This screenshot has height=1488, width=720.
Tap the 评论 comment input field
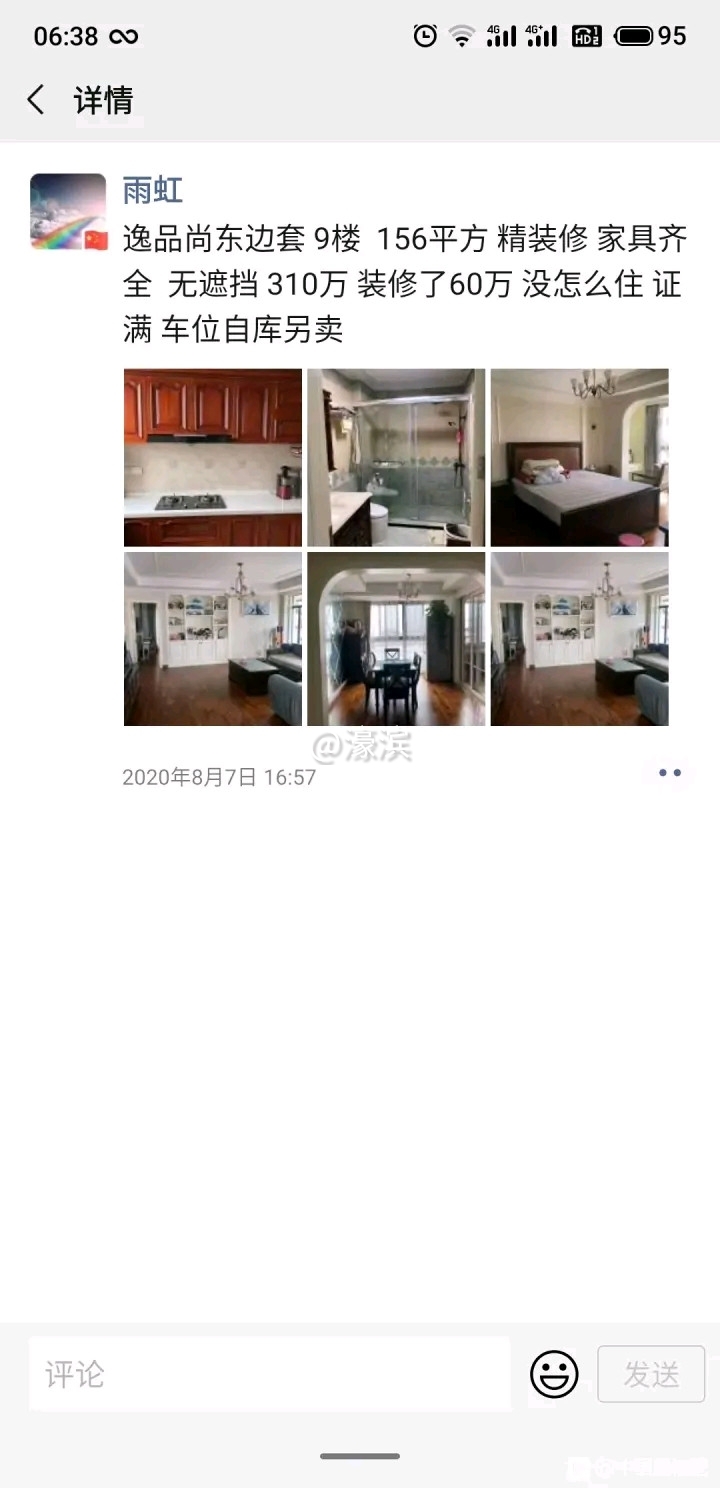pos(269,1374)
